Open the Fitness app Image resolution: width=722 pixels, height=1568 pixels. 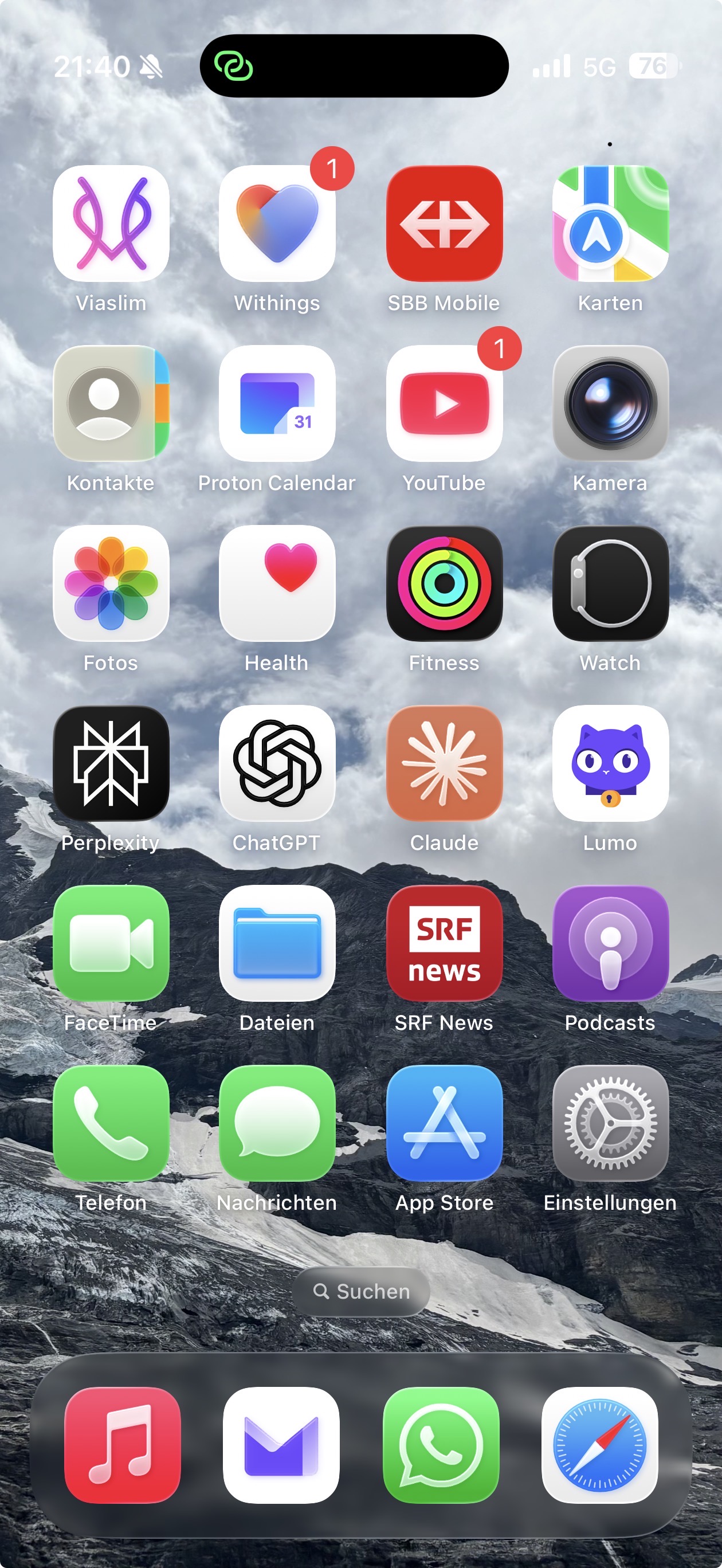[x=444, y=583]
